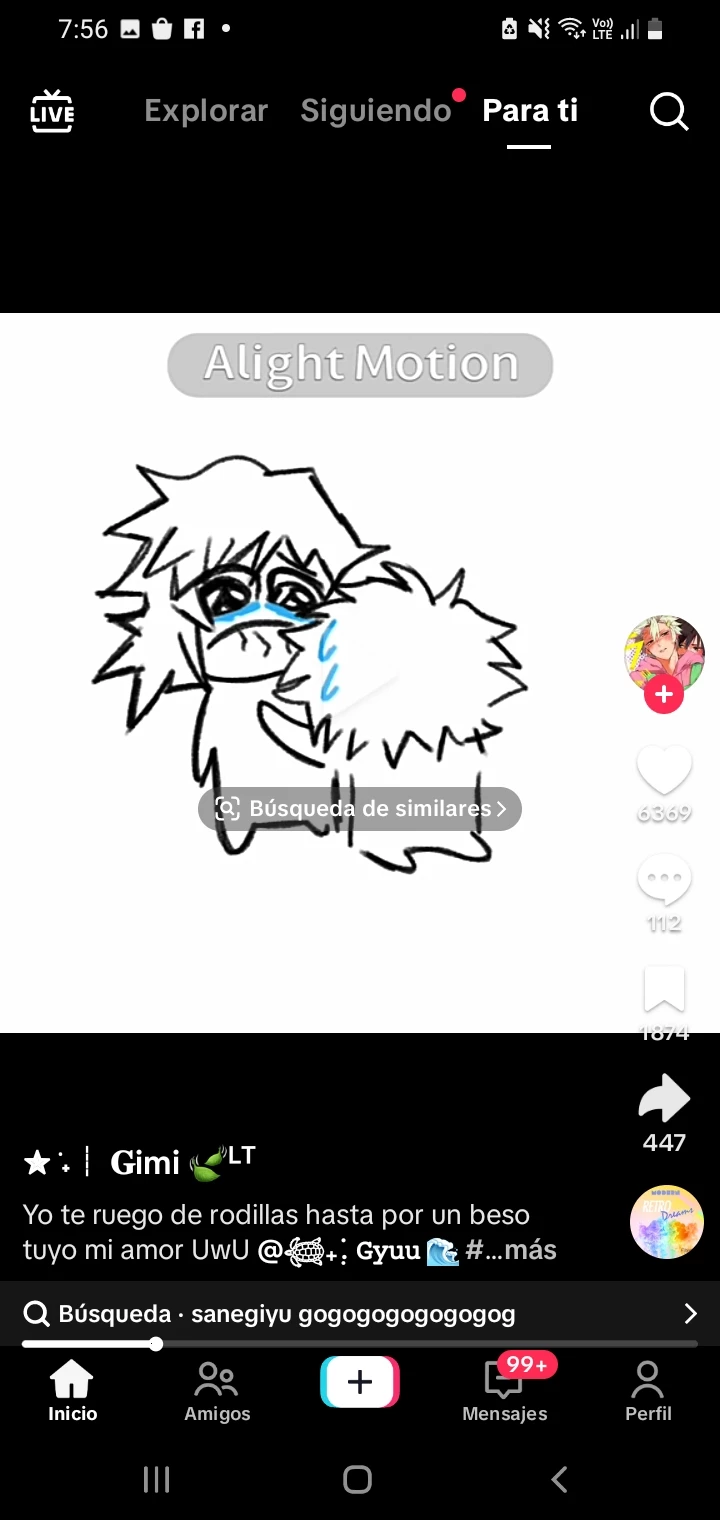Viewport: 720px width, 1520px height.
Task: Like this video with the heart
Action: [x=664, y=772]
